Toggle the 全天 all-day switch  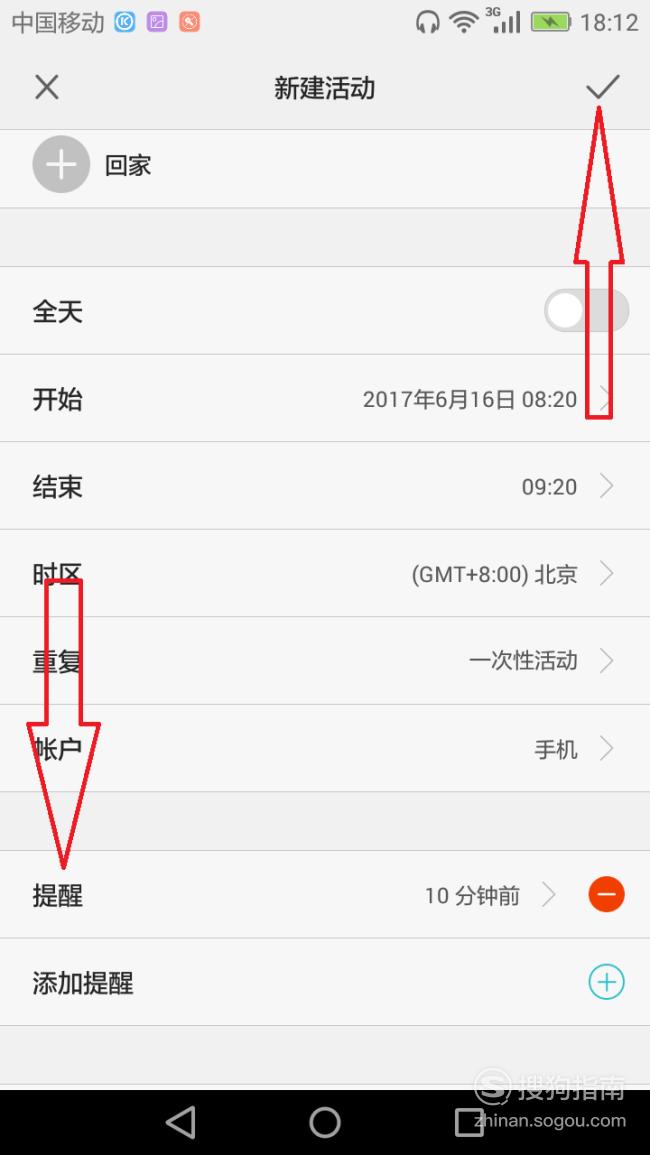click(x=587, y=311)
